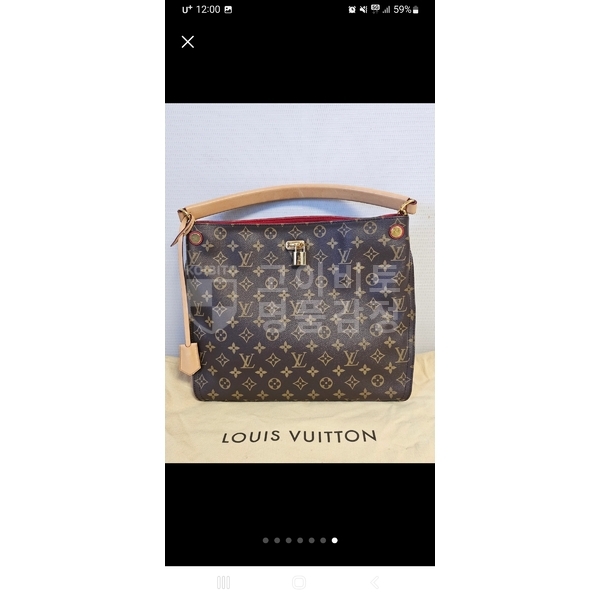The width and height of the screenshot is (600, 600).
Task: Close the full-screen photo viewer
Action: click(x=187, y=42)
